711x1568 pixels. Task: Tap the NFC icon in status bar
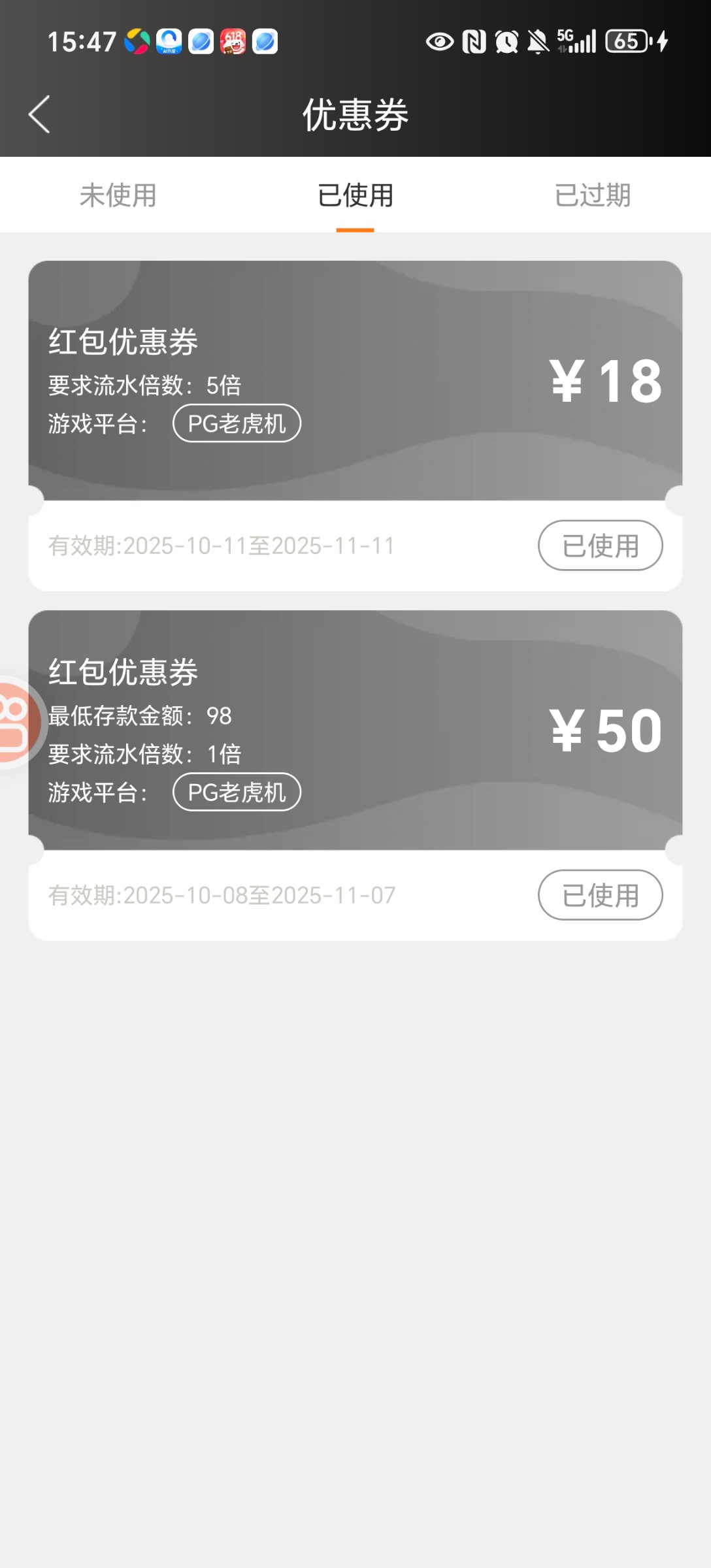point(472,42)
